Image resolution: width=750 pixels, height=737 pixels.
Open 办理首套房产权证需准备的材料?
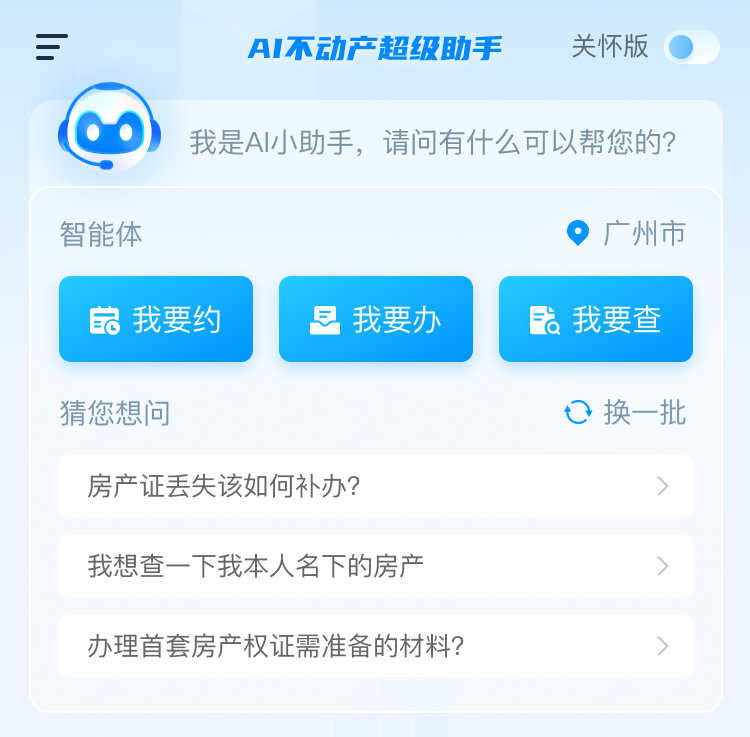pos(376,646)
